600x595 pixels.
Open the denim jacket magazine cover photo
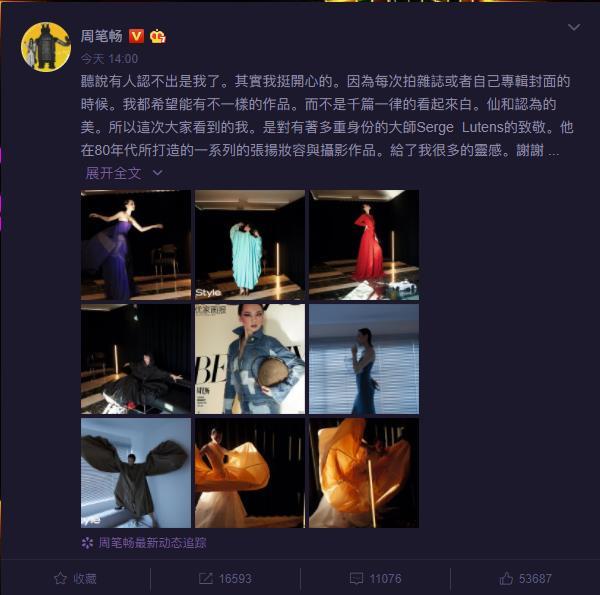point(249,359)
